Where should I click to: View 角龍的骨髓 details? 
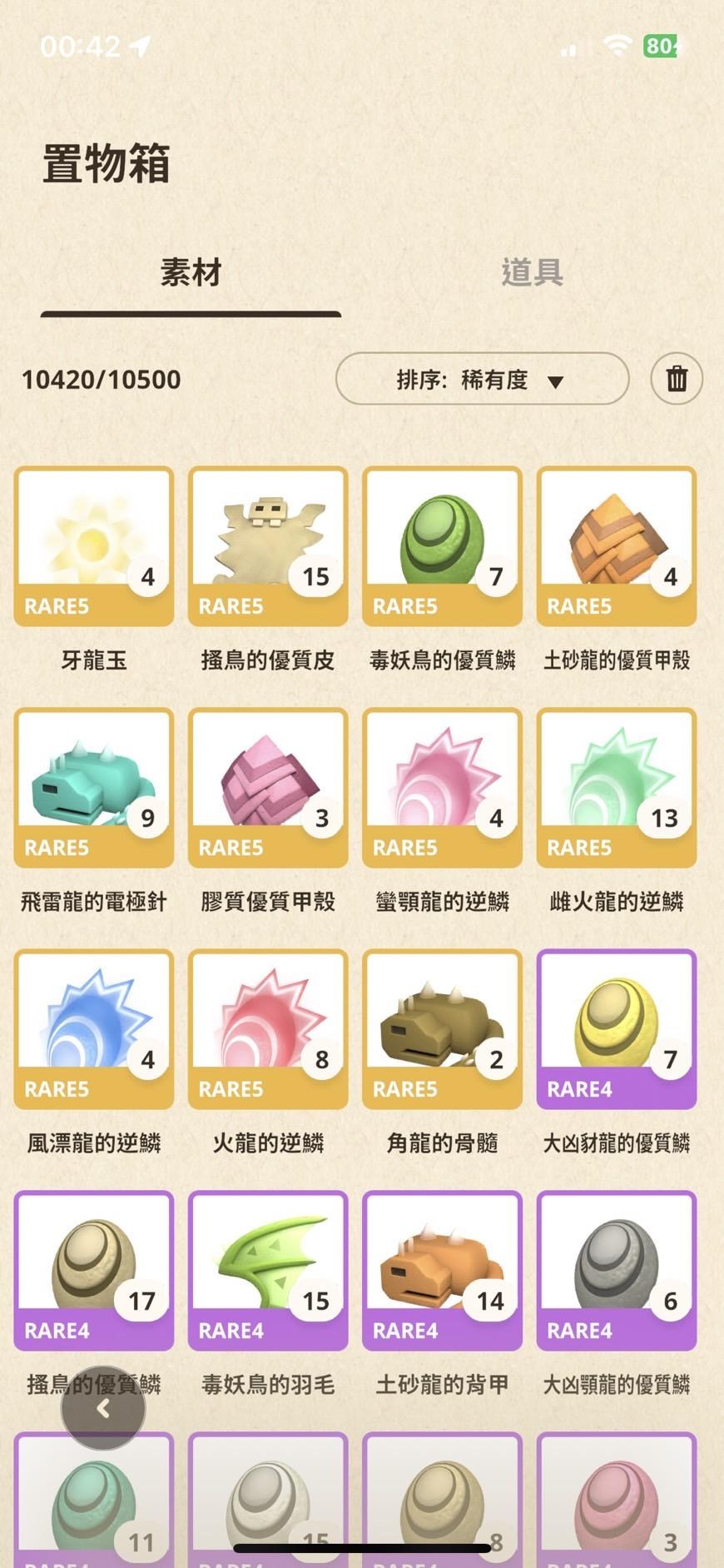click(442, 1028)
